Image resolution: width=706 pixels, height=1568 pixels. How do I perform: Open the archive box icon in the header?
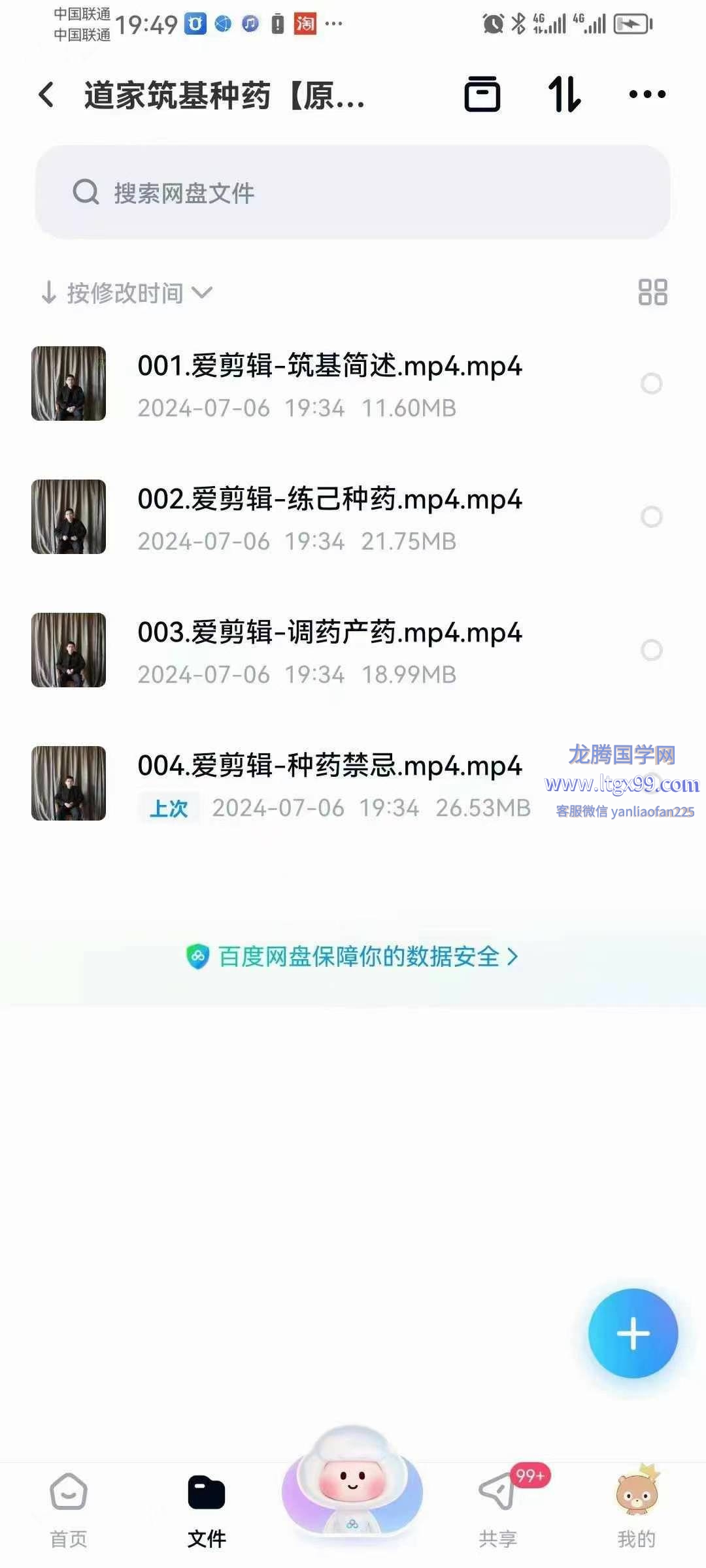point(482,95)
